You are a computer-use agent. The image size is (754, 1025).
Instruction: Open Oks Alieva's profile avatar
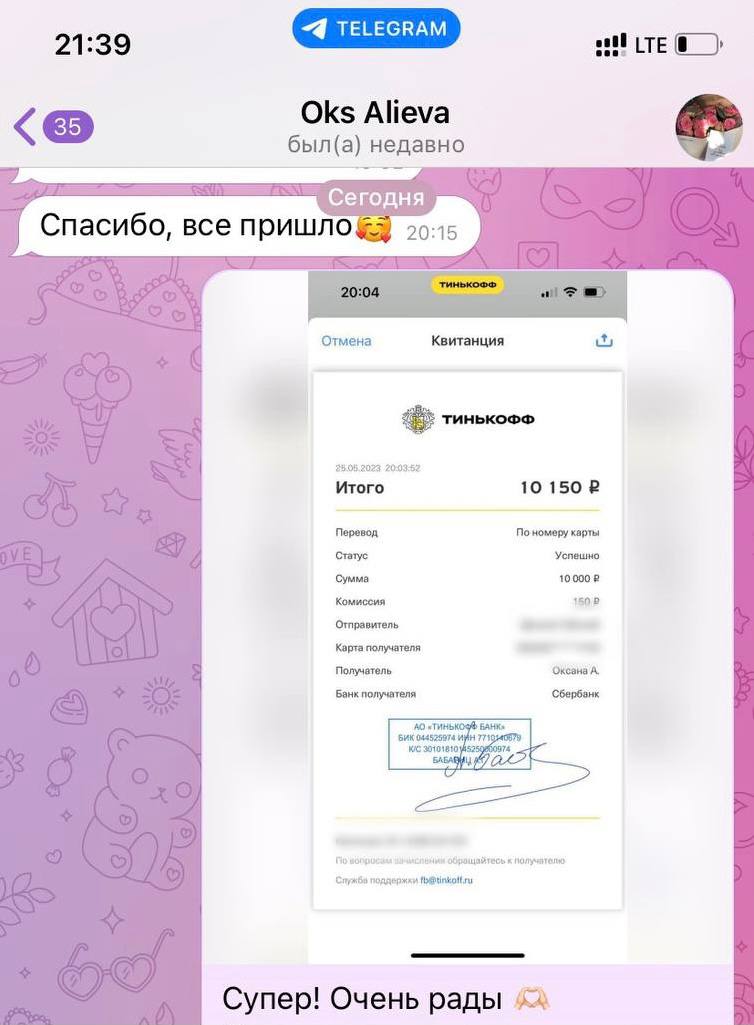click(x=708, y=127)
